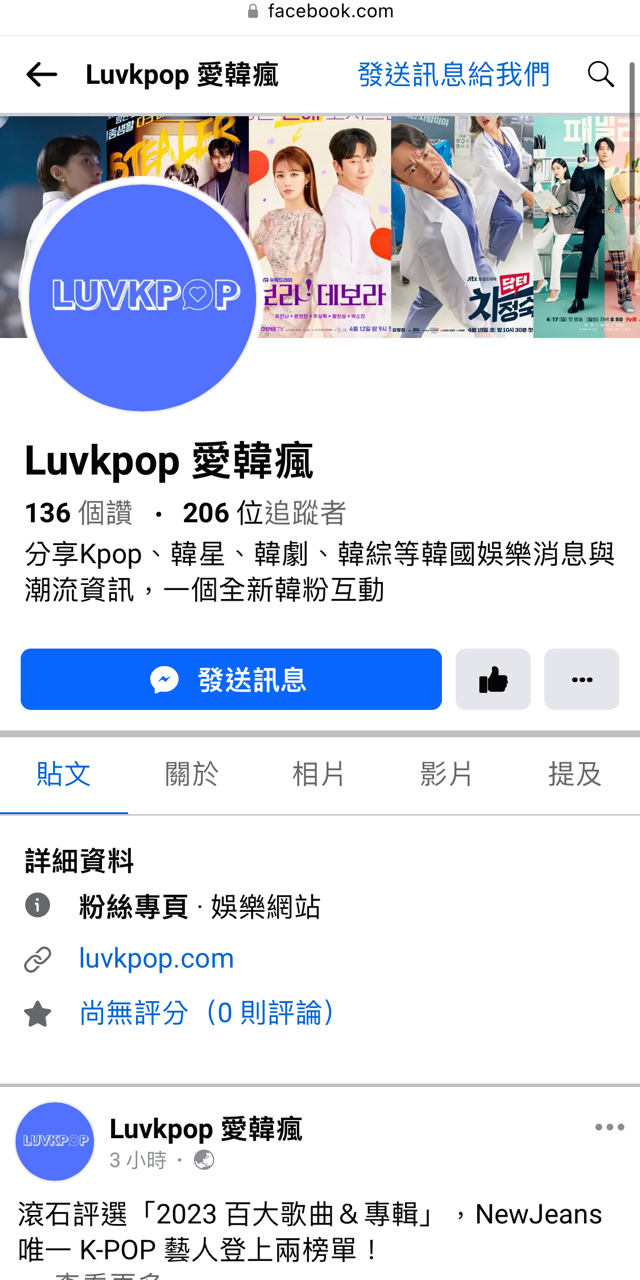Open the page's more options button
This screenshot has height=1280, width=640.
pyautogui.click(x=581, y=680)
